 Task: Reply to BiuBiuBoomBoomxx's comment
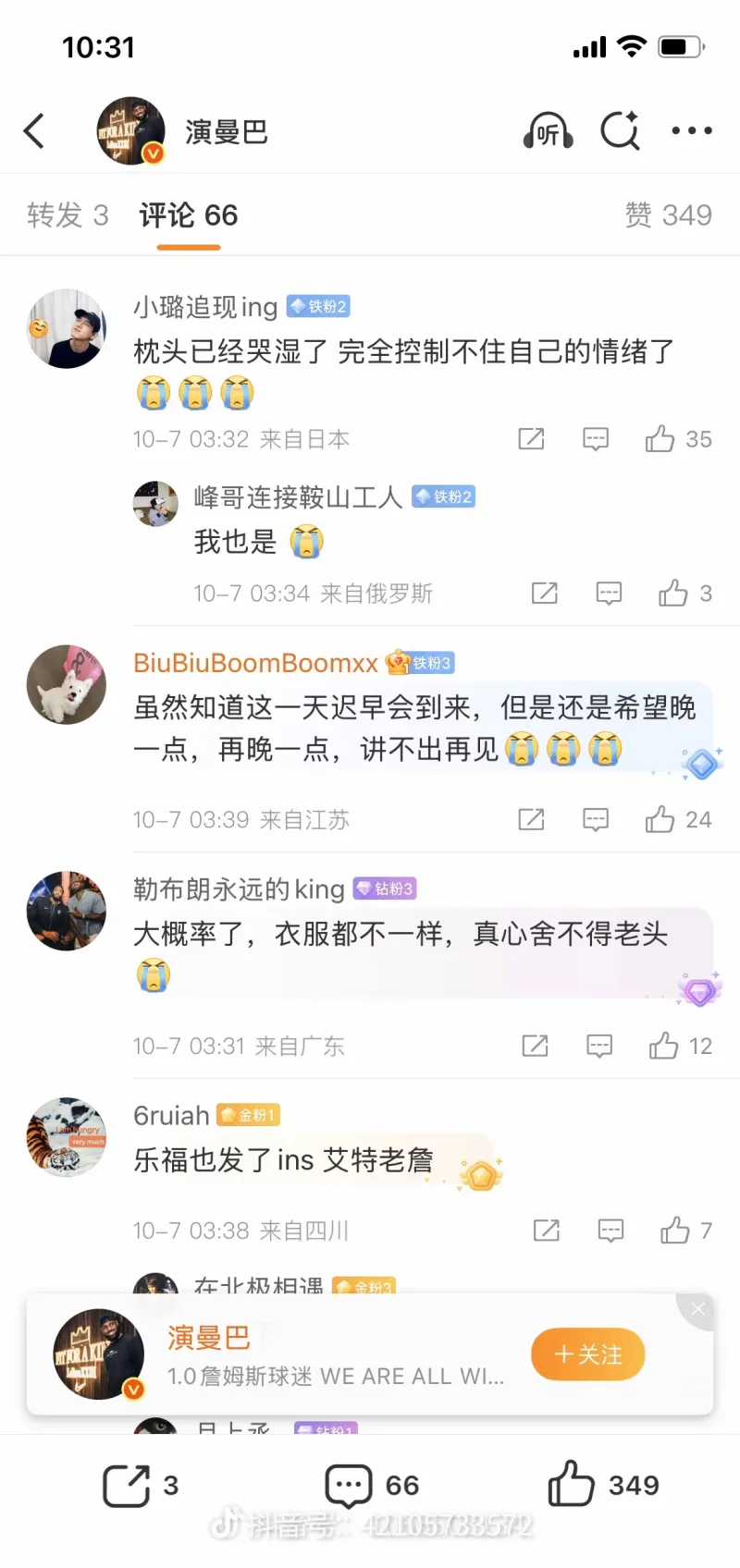coord(596,820)
